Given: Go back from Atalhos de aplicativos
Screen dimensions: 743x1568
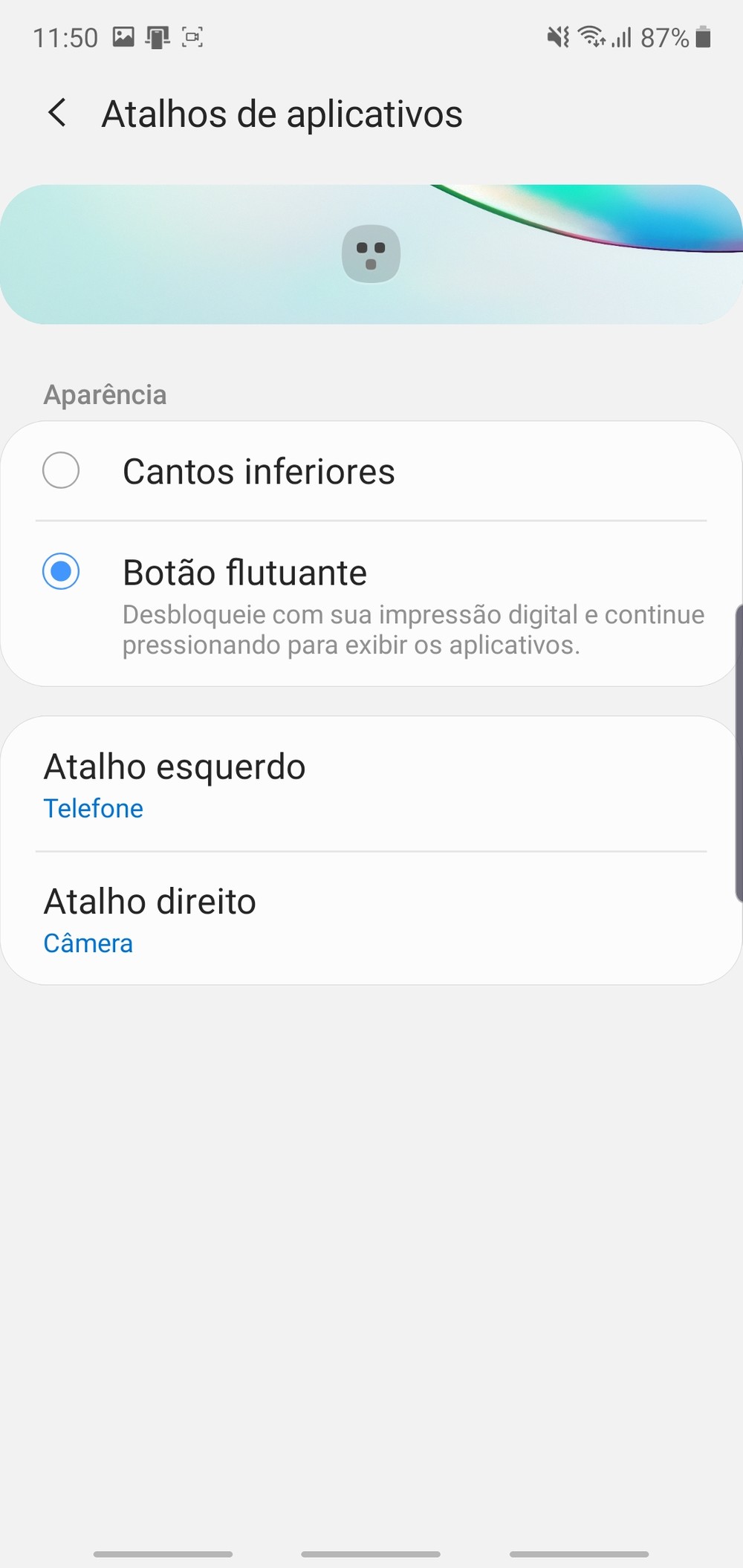Looking at the screenshot, I should [x=58, y=114].
